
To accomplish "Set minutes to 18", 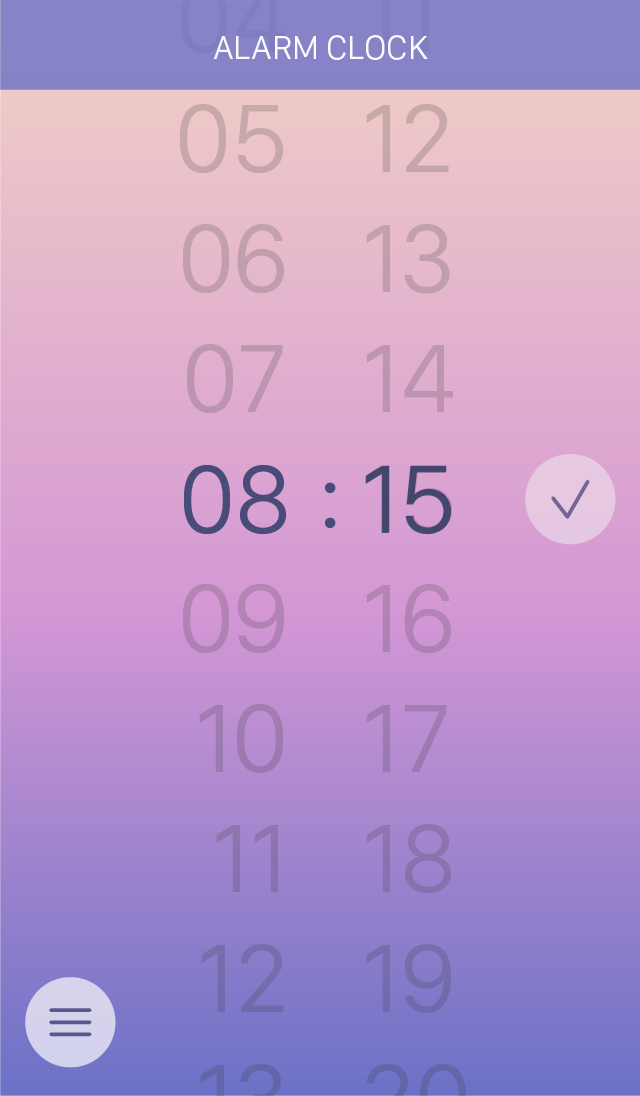I will [407, 859].
